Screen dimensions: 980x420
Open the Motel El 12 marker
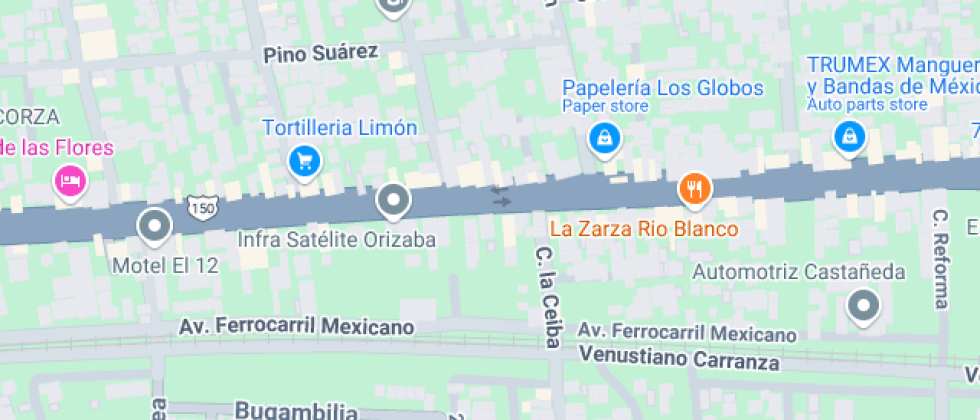[155, 226]
